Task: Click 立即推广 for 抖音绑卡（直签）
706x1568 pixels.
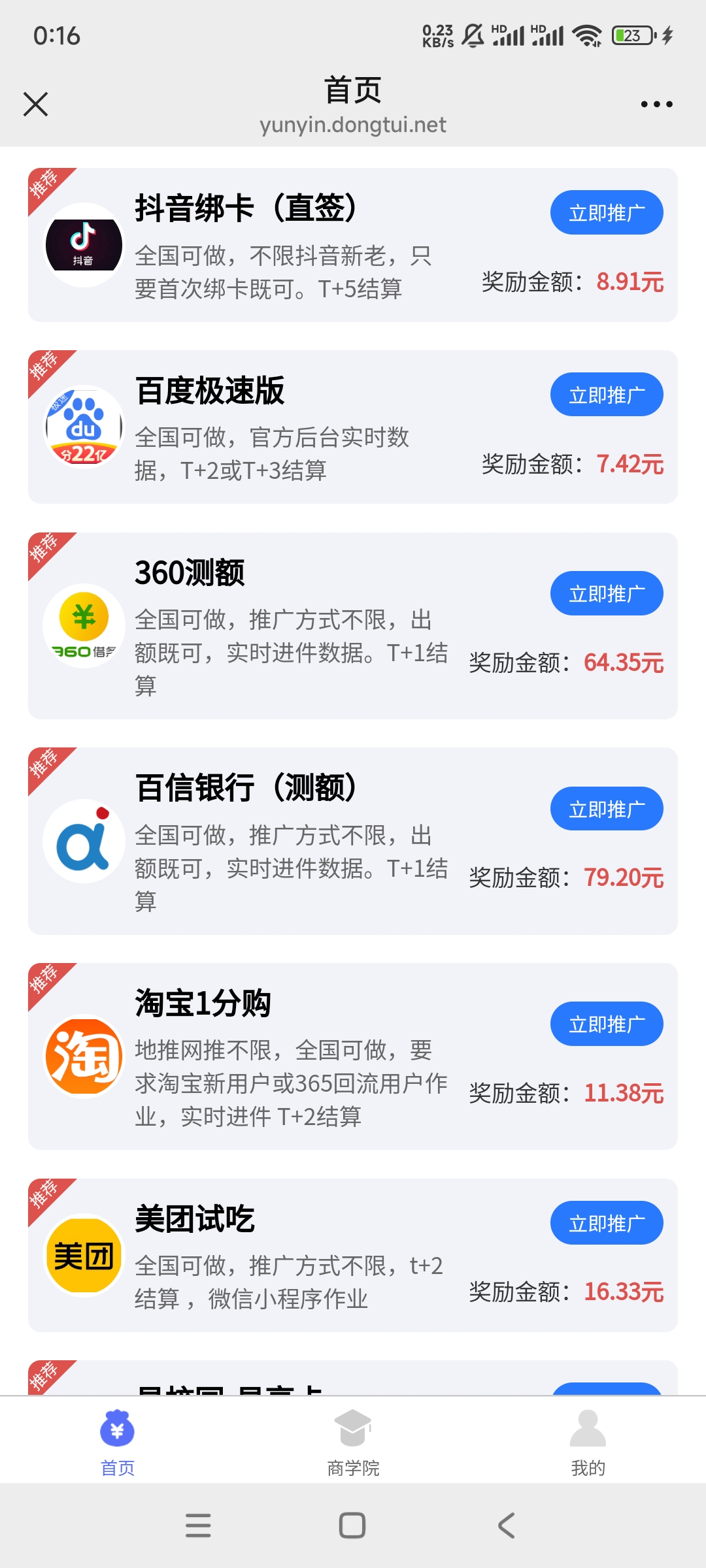Action: pyautogui.click(x=606, y=212)
